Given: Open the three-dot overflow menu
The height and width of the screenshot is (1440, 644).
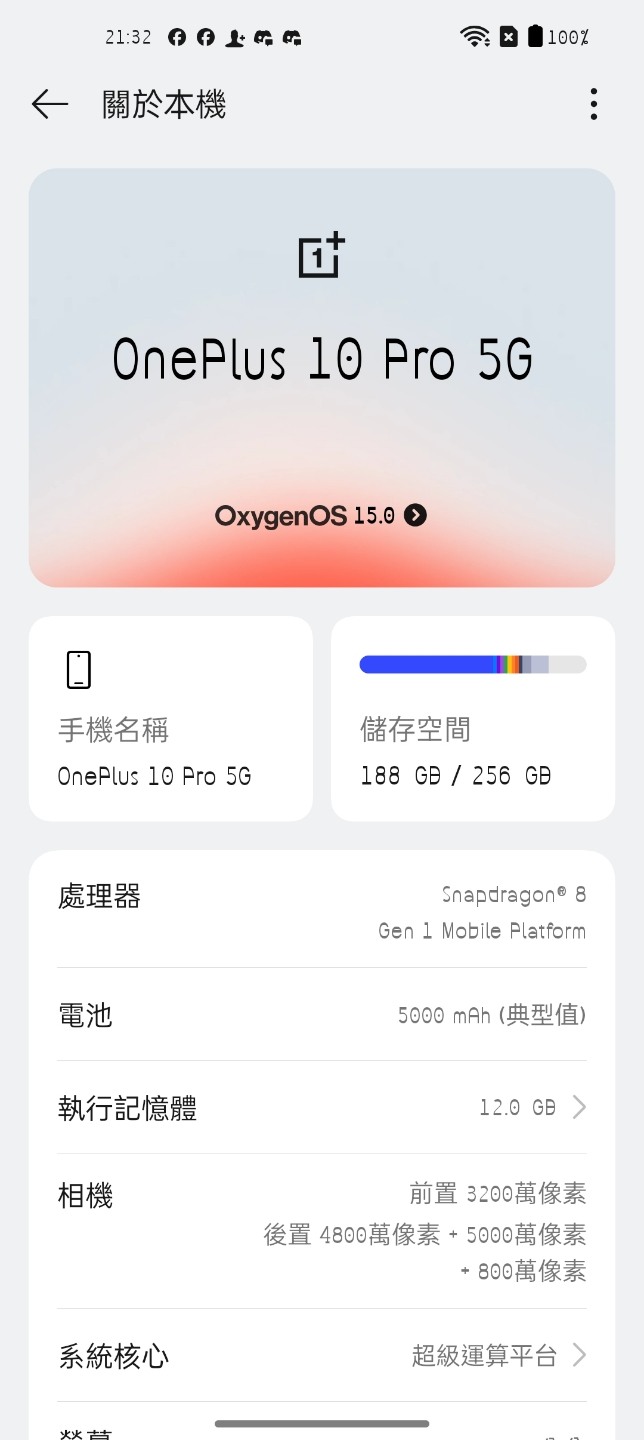Looking at the screenshot, I should coord(594,104).
